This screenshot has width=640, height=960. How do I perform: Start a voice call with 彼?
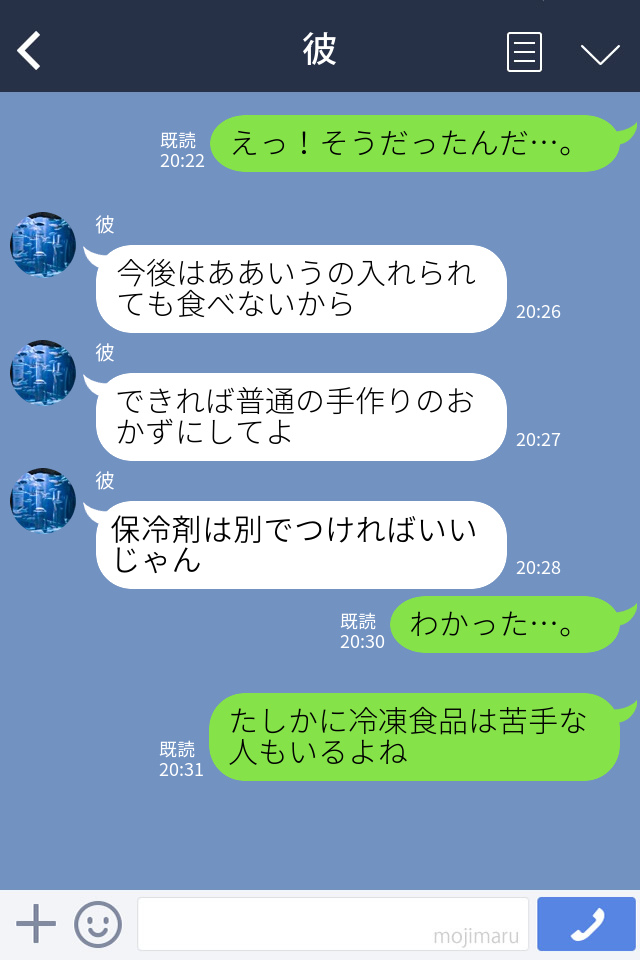click(586, 924)
